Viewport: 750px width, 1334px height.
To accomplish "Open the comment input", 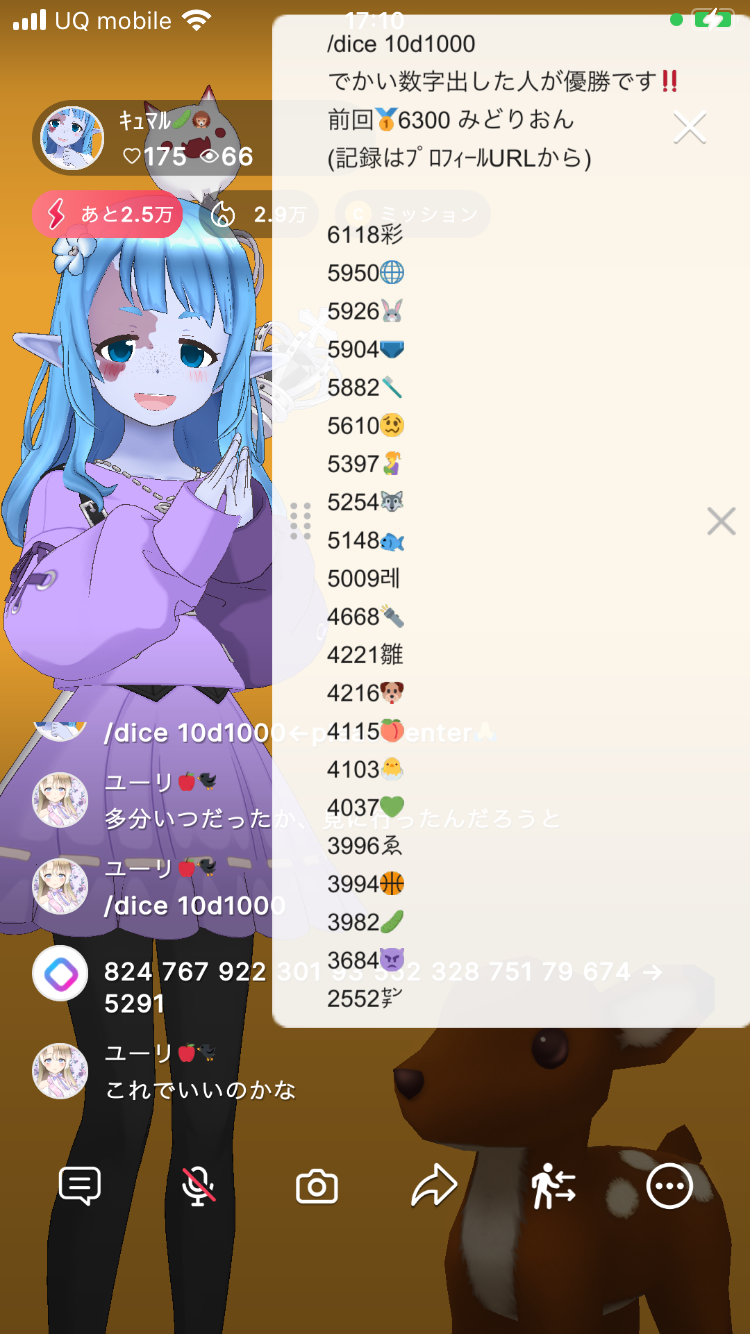I will coord(80,1187).
